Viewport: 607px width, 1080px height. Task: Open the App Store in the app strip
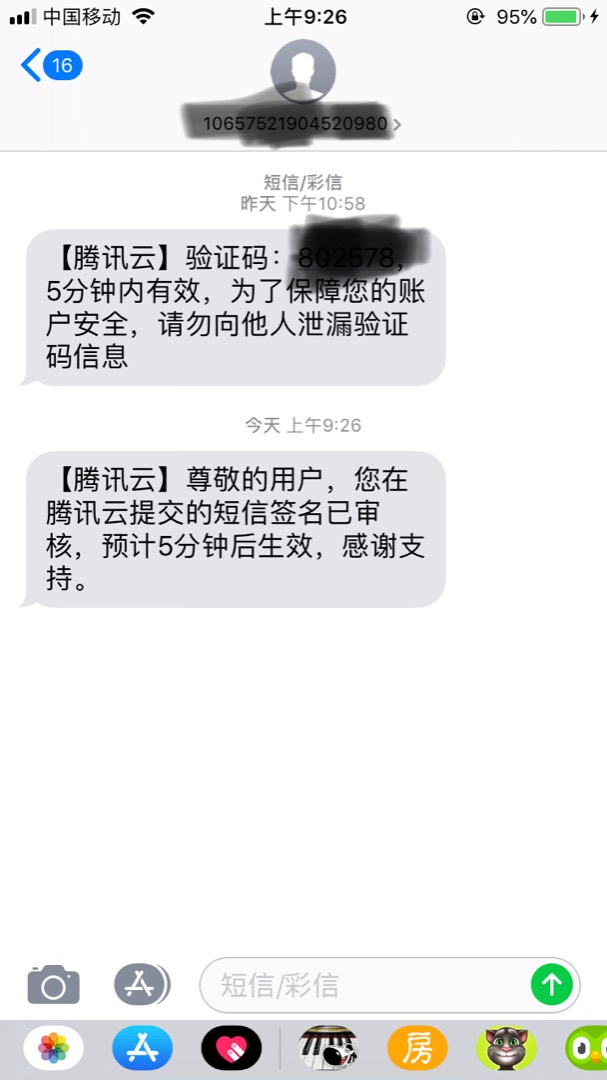pyautogui.click(x=142, y=1049)
